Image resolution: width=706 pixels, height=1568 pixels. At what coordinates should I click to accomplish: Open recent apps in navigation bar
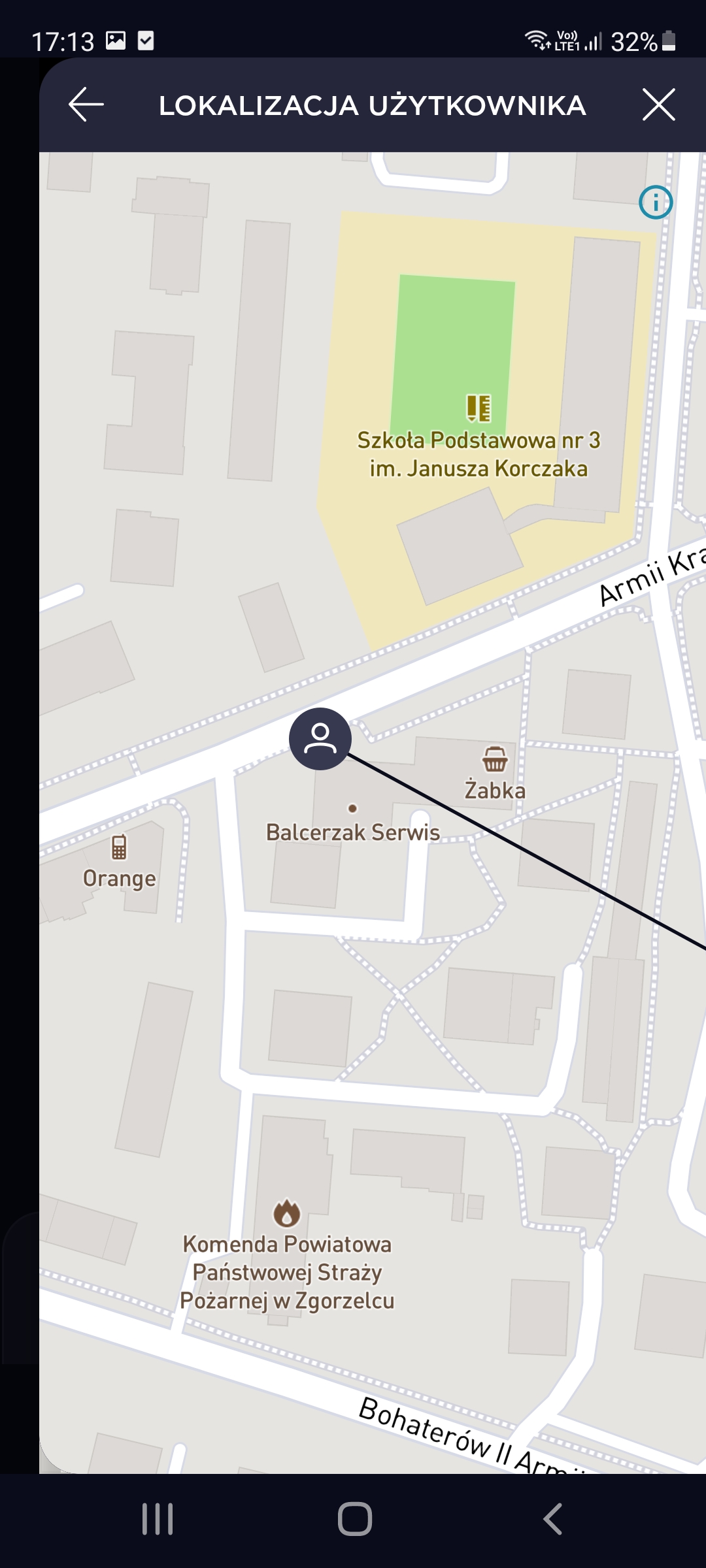[158, 1518]
